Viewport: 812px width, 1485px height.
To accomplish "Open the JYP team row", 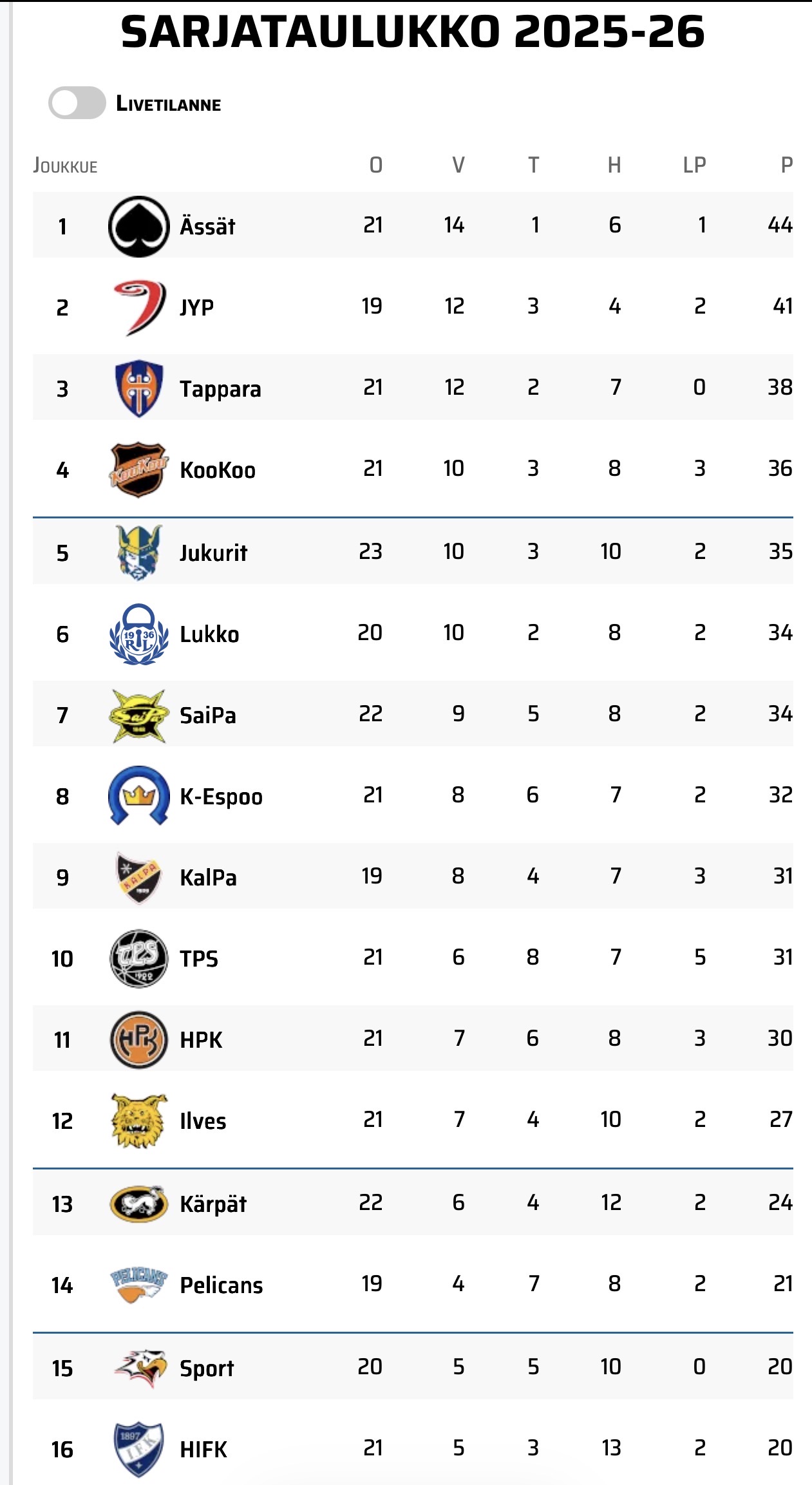I will [196, 307].
